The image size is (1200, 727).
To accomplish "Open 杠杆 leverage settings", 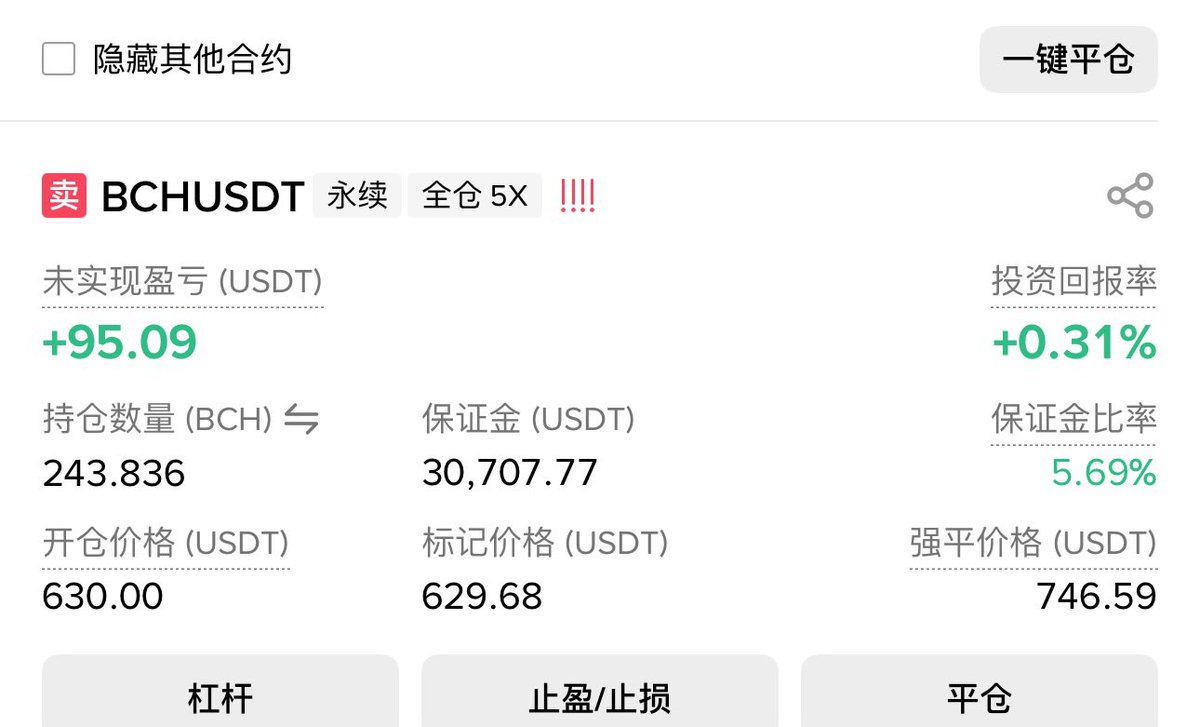I will click(x=220, y=695).
